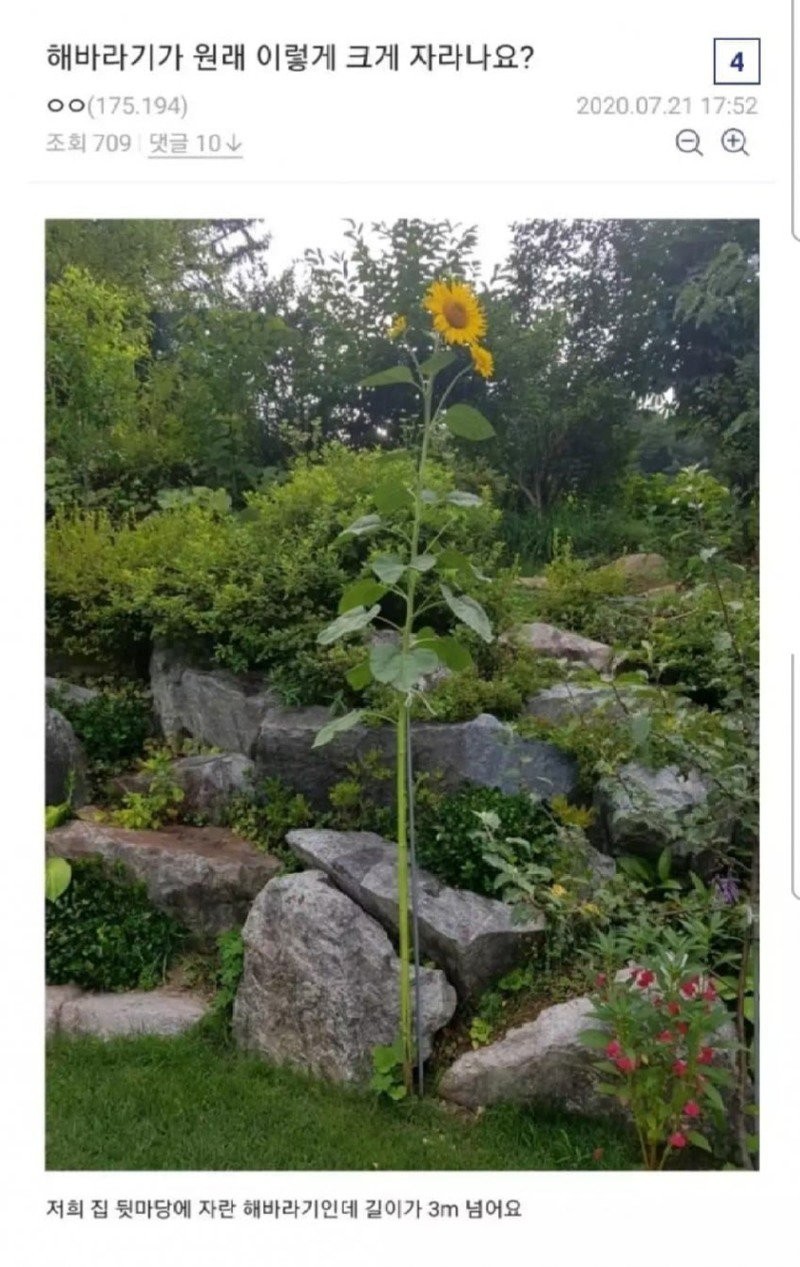The width and height of the screenshot is (800, 1267).
Task: Open the sunflower photo in the post
Action: pyautogui.click(x=401, y=694)
